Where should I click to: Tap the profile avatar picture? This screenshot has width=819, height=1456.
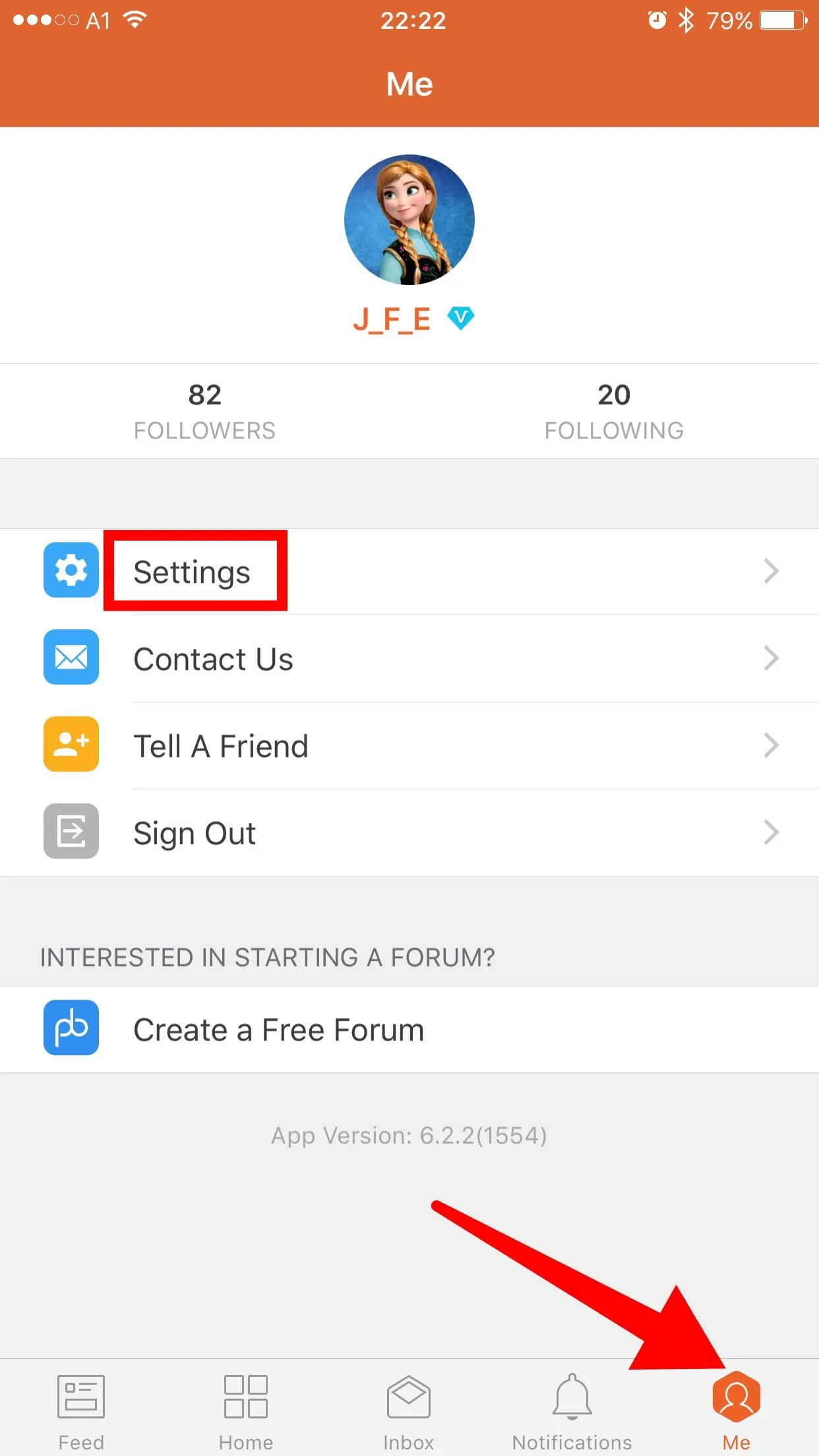(x=409, y=220)
